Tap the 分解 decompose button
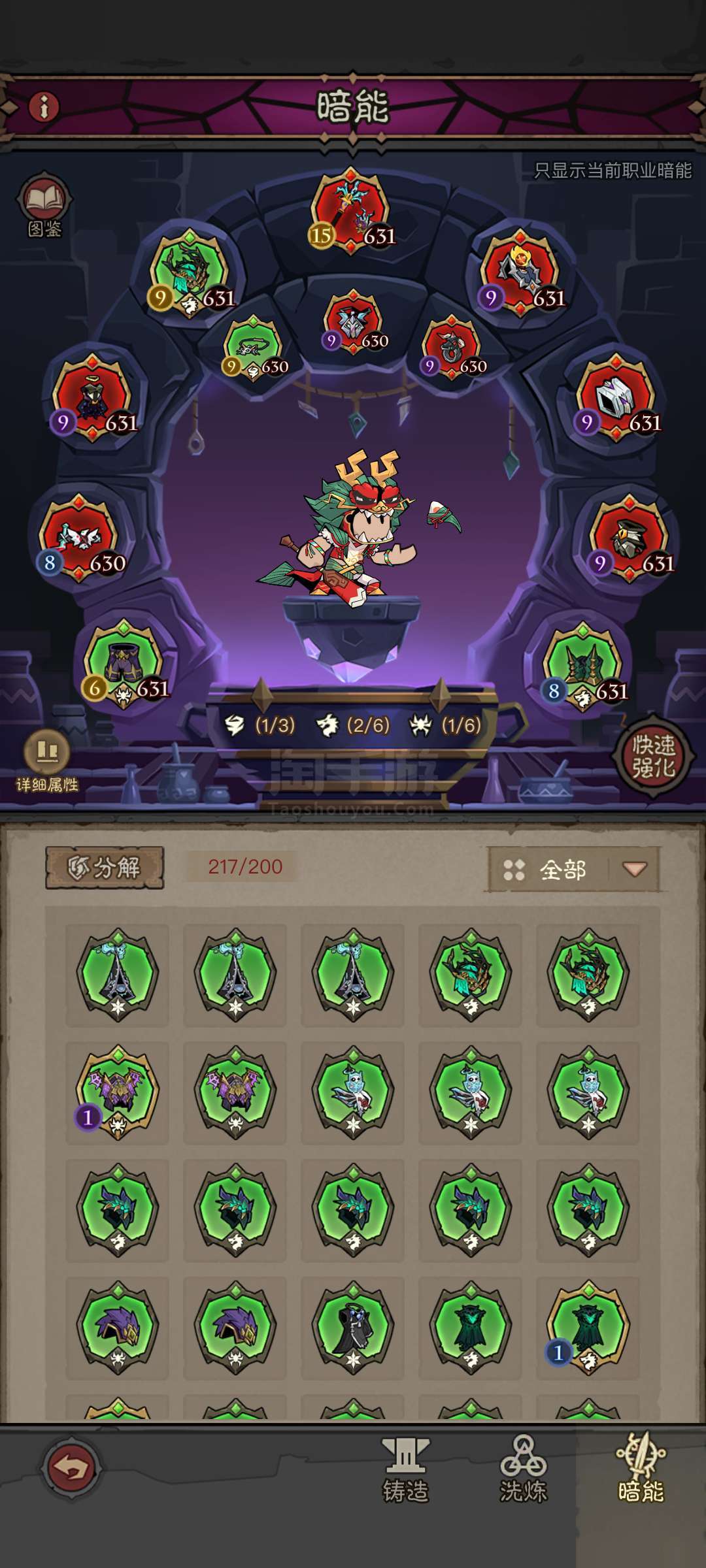706x1568 pixels. pos(105,868)
